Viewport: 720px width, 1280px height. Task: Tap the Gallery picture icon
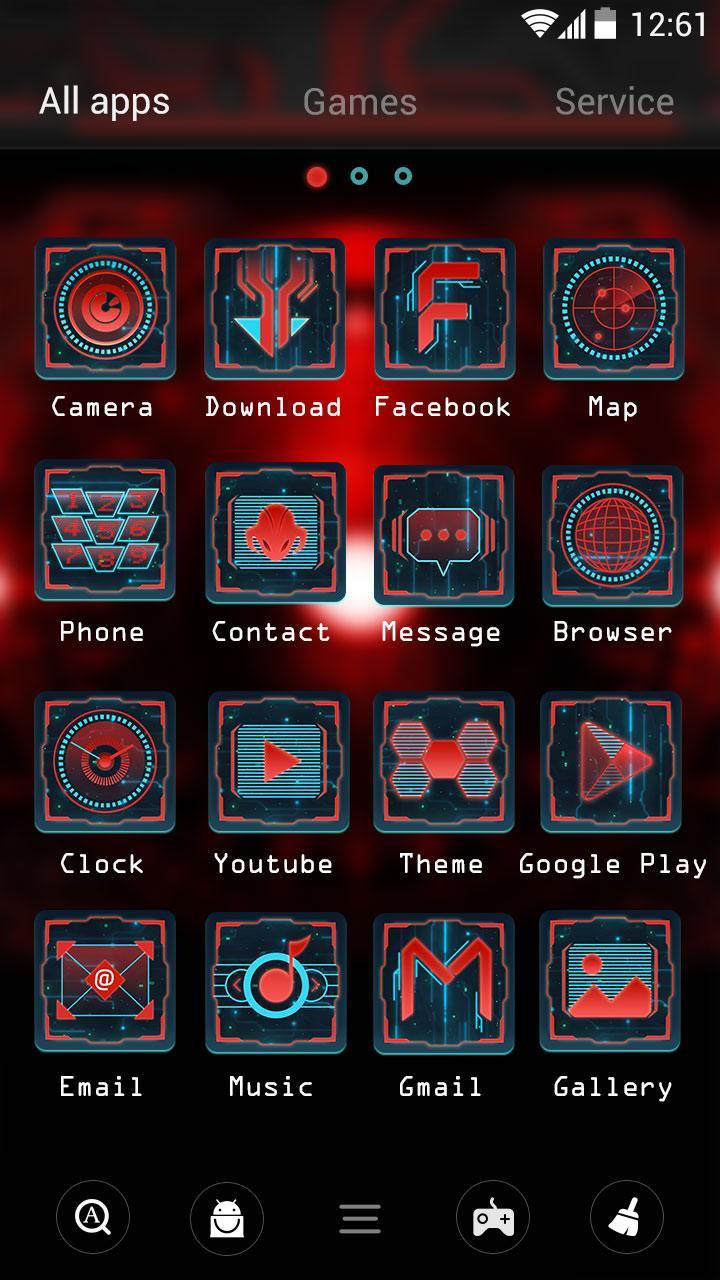point(612,985)
